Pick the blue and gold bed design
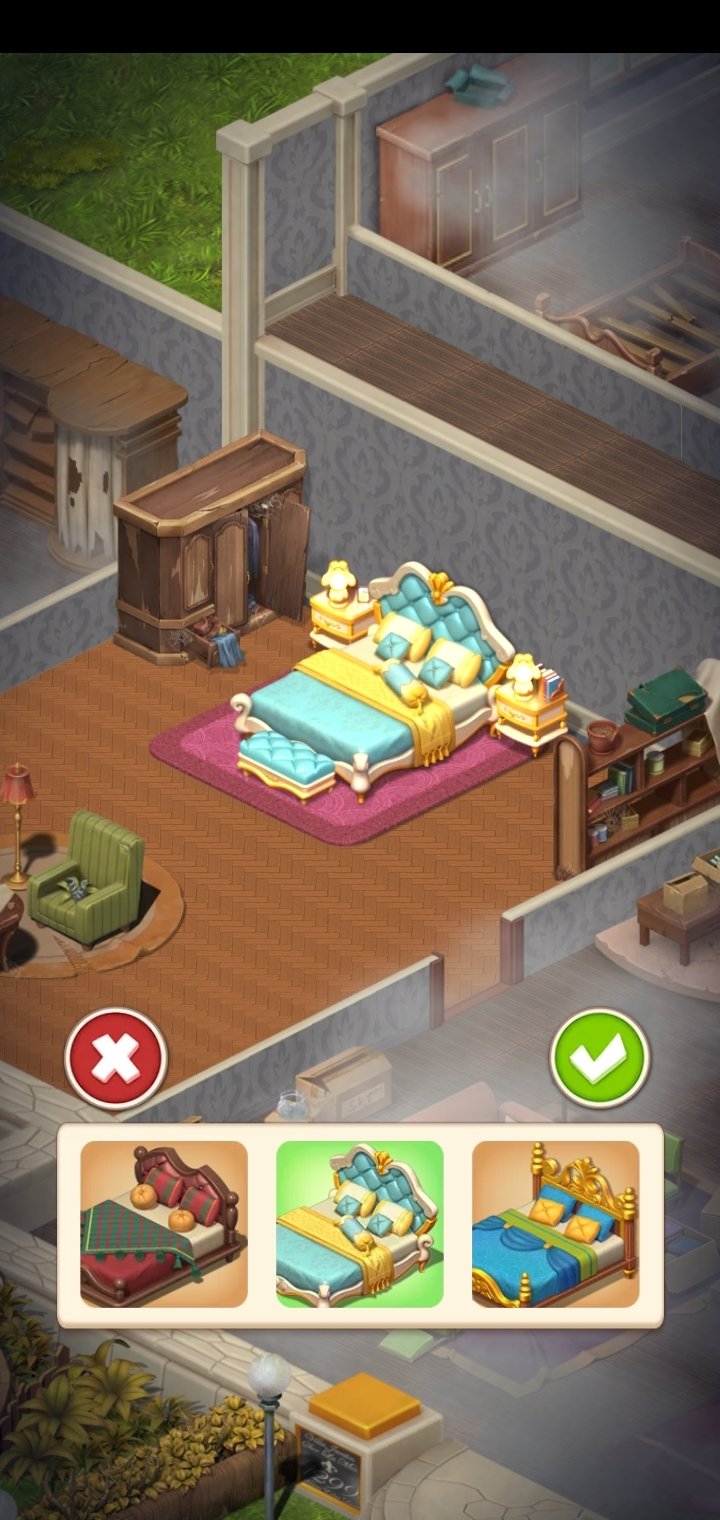 556,1224
